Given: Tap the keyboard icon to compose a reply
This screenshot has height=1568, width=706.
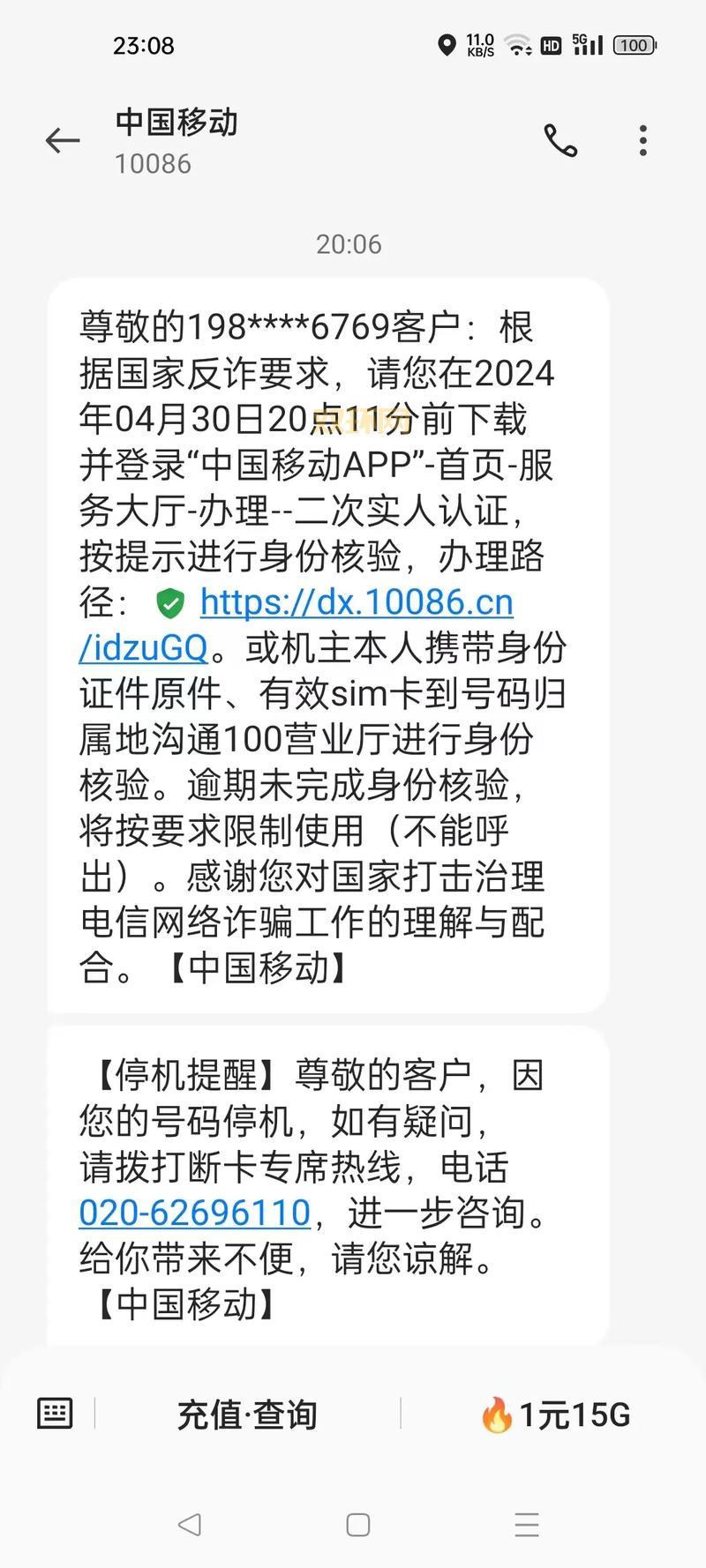Looking at the screenshot, I should [55, 1413].
